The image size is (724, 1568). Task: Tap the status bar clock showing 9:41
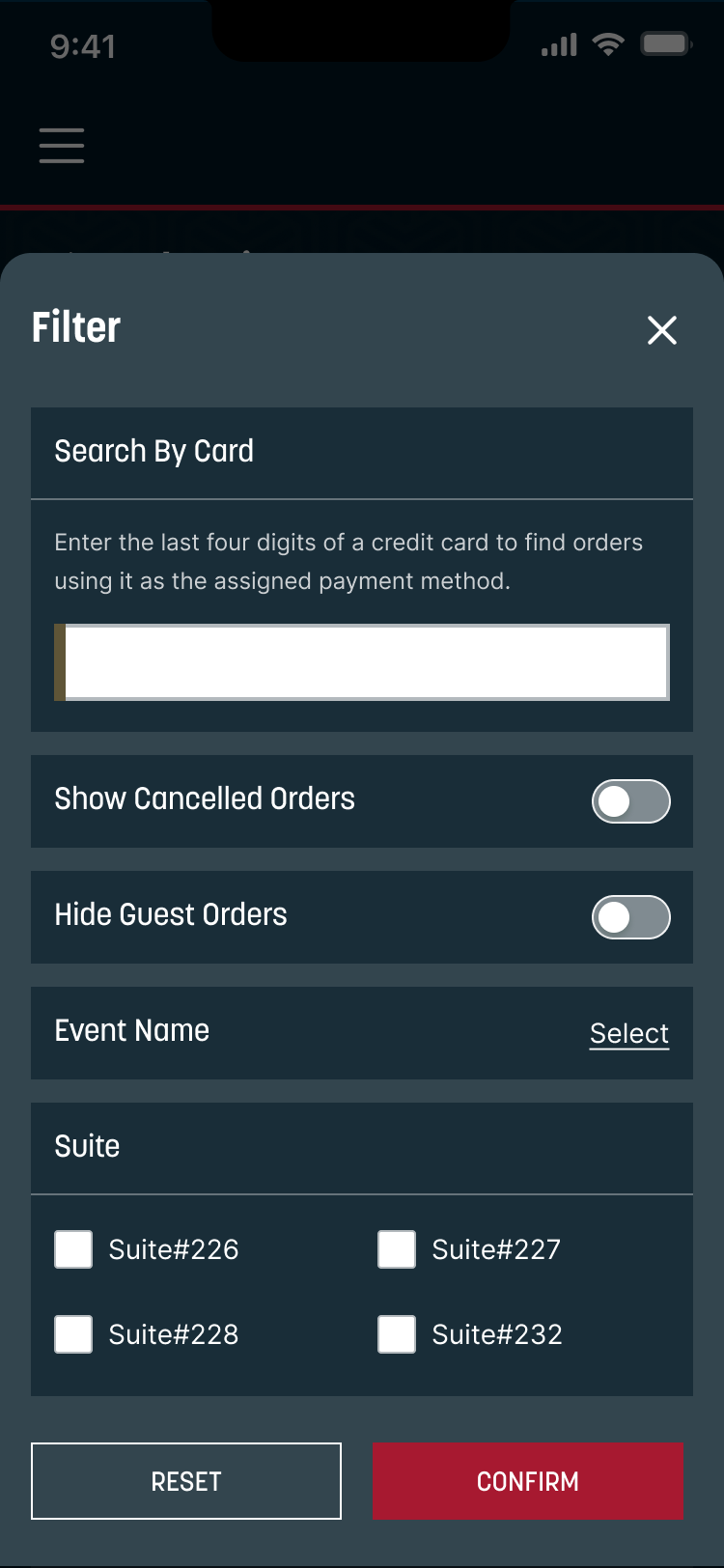coord(82,45)
